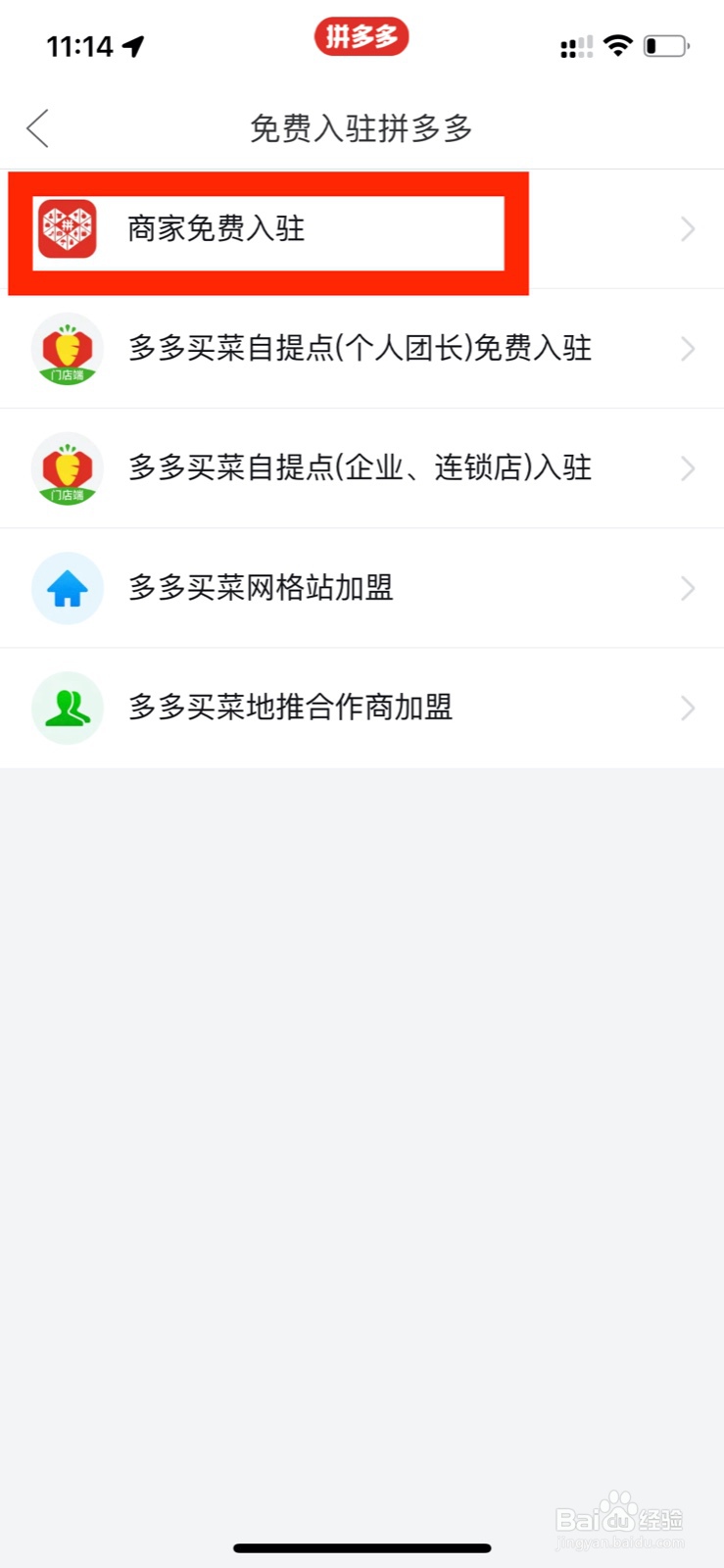
Task: Tap the battery indicator icon
Action: (x=663, y=44)
